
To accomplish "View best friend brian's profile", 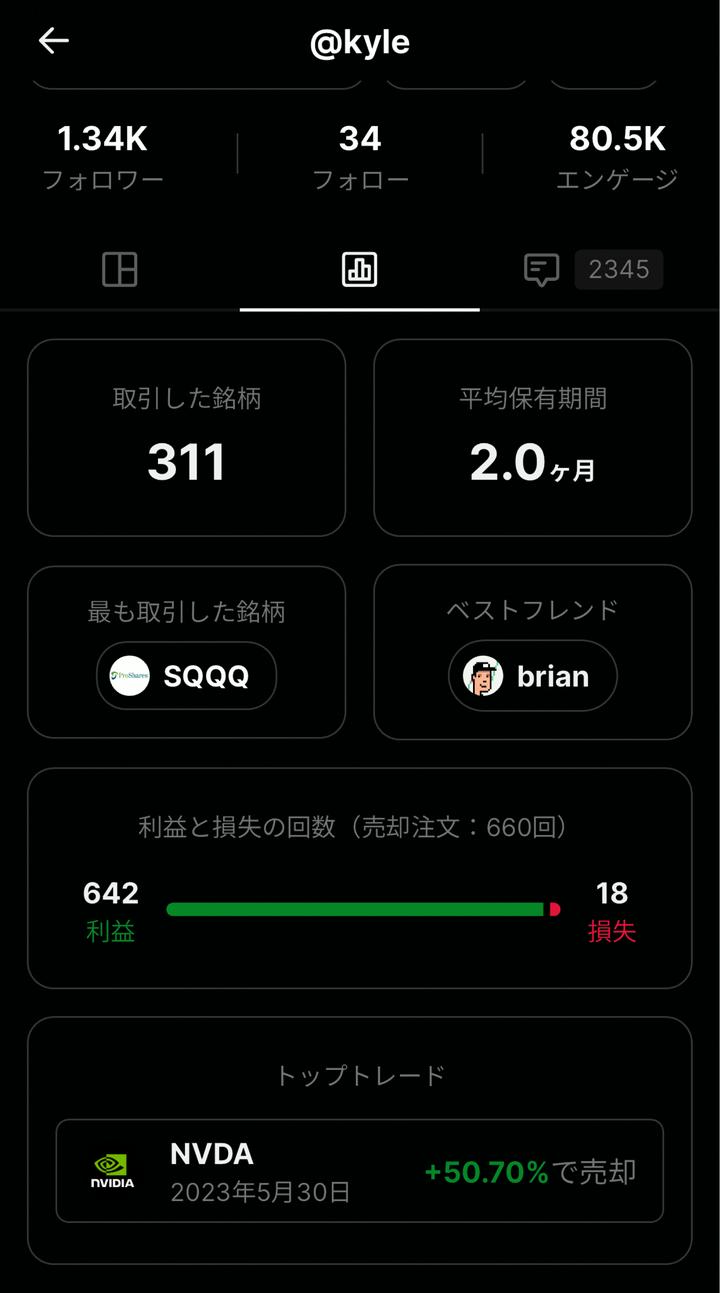I will pyautogui.click(x=532, y=676).
